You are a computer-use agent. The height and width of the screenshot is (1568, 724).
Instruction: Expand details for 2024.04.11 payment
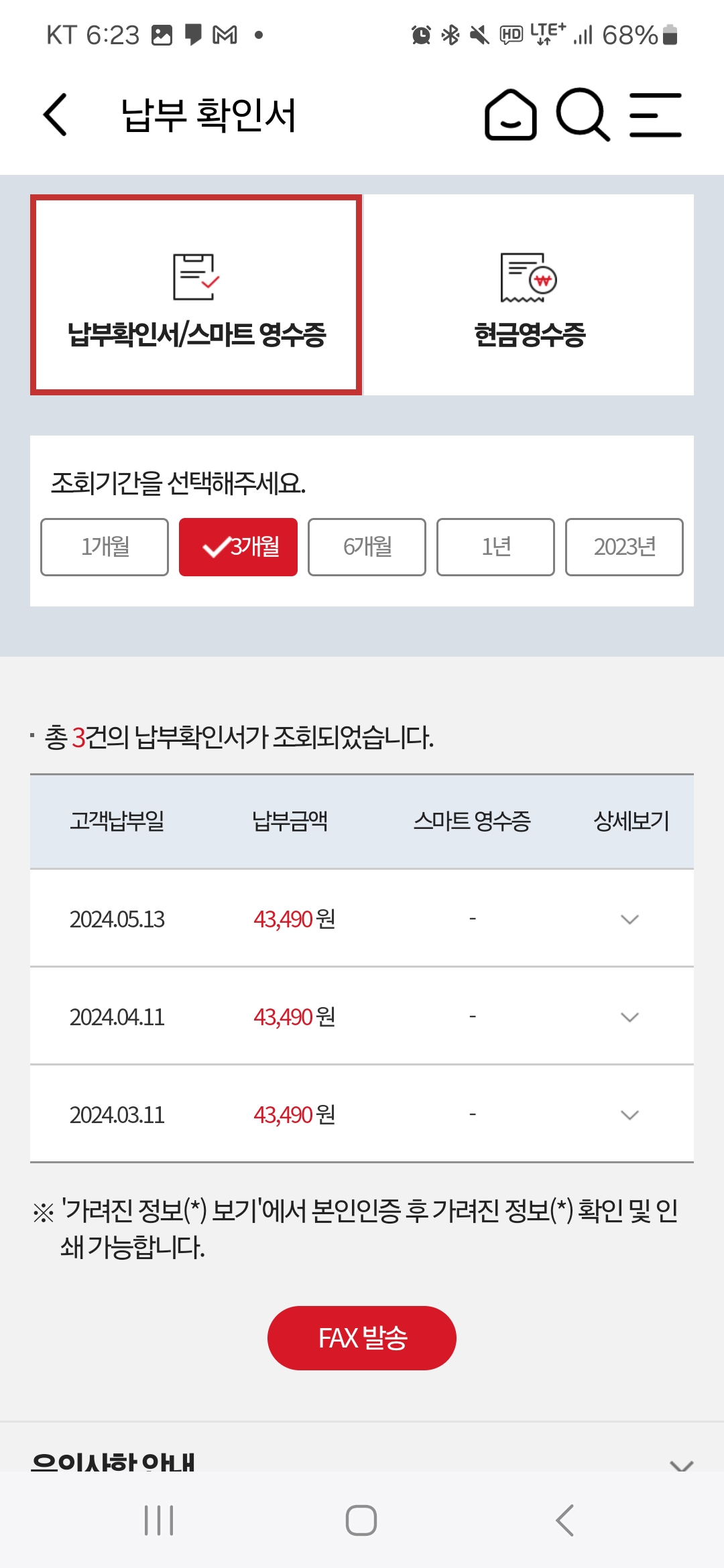629,1017
